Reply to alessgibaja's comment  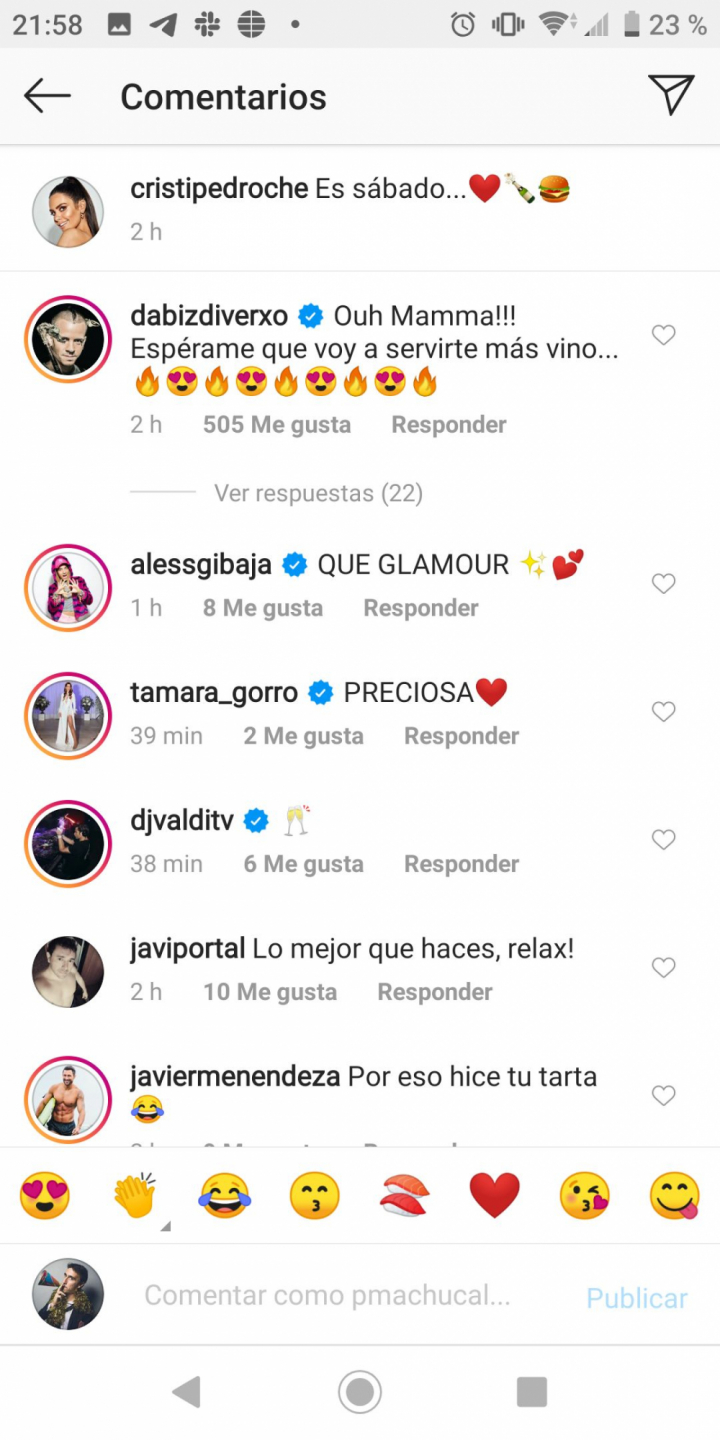pos(420,608)
